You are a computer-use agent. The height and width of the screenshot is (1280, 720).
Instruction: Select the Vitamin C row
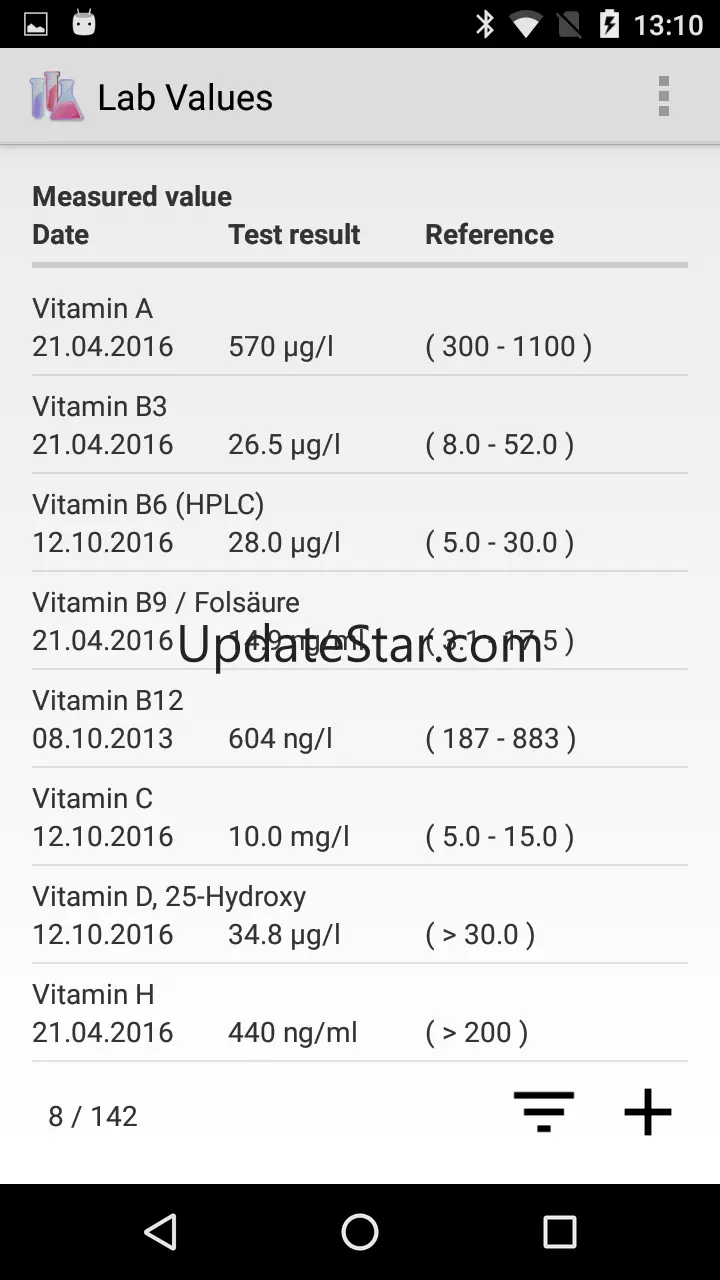[x=359, y=818]
